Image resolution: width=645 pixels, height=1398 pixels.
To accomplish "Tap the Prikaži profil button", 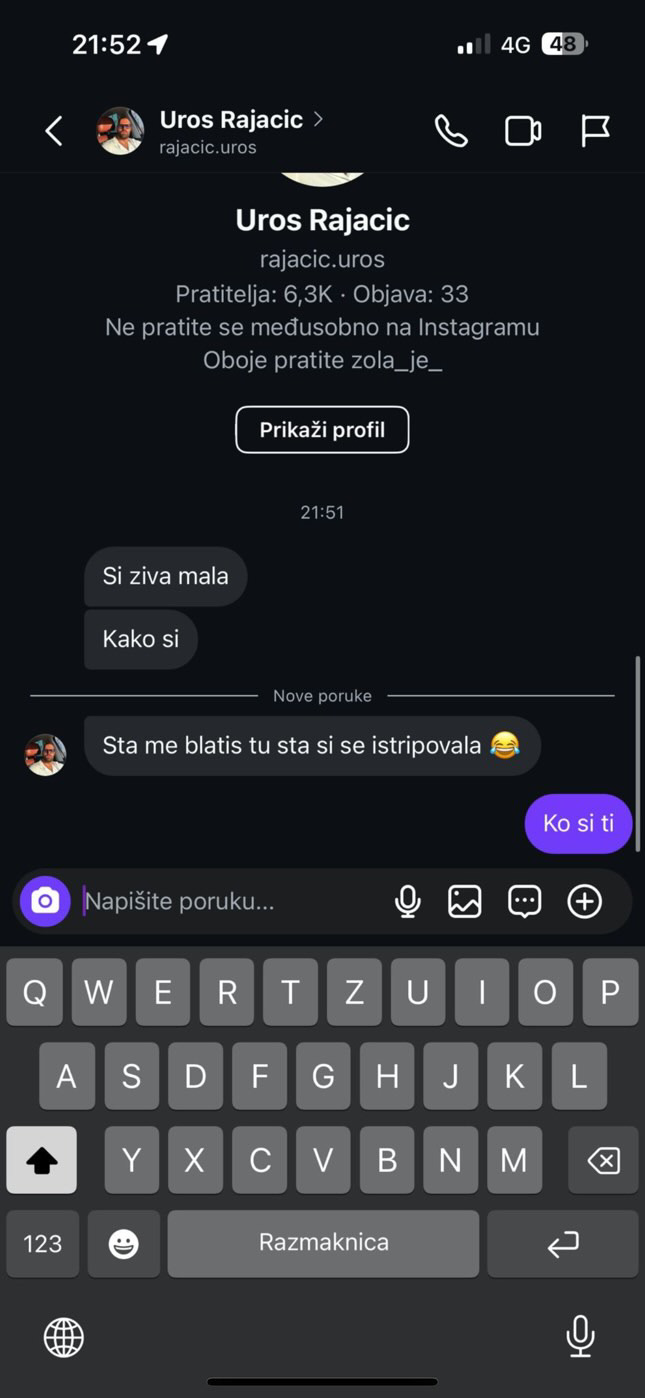I will pyautogui.click(x=322, y=430).
